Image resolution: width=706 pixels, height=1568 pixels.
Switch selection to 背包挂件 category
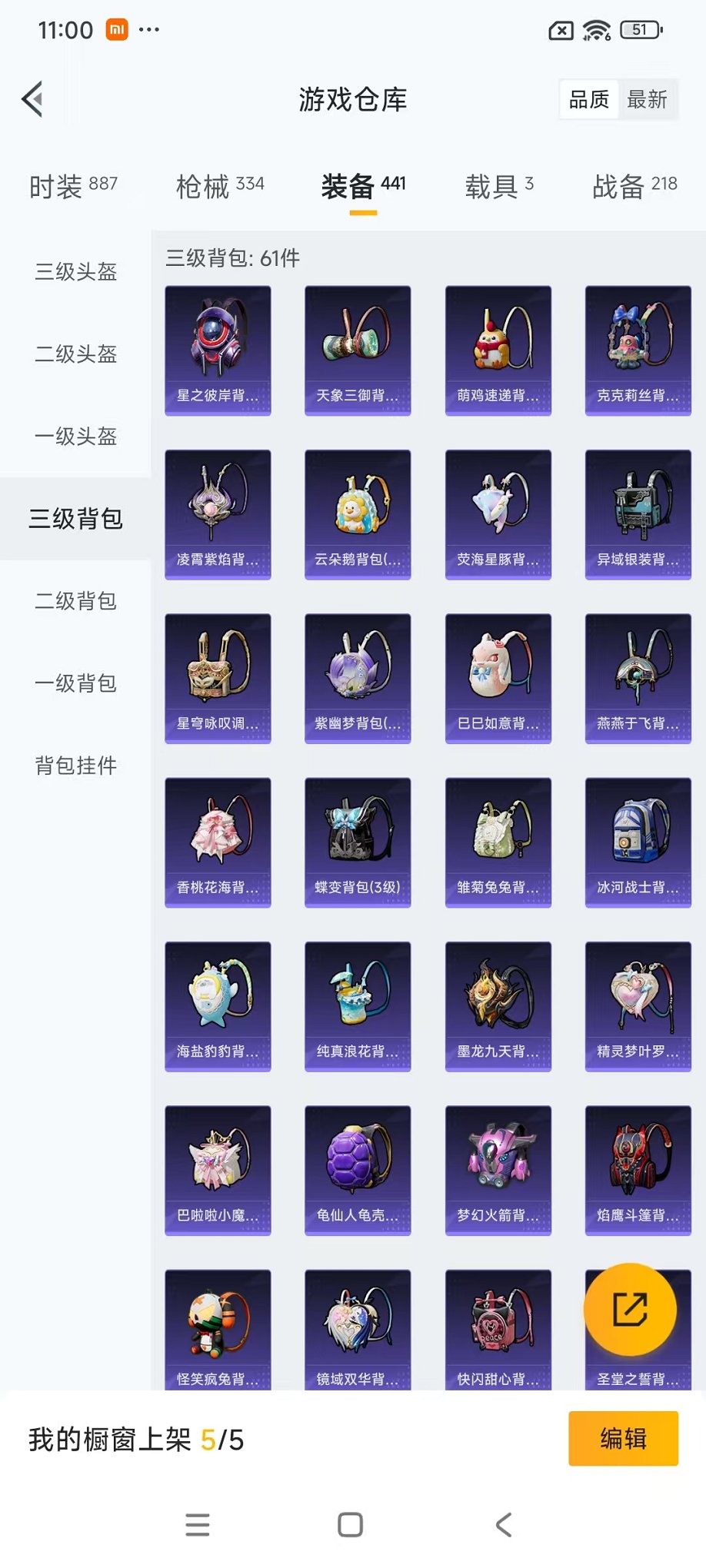(75, 766)
